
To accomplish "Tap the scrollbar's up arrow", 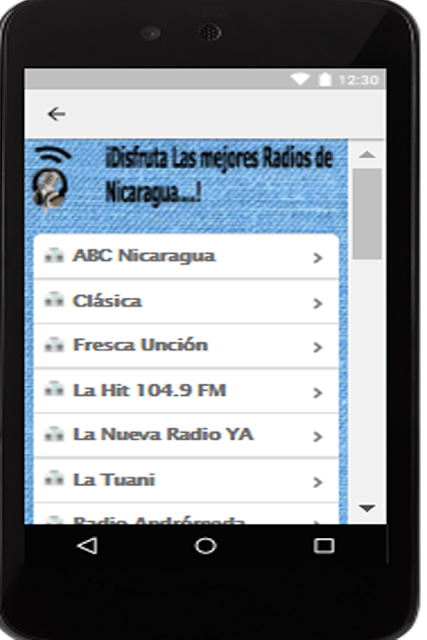I will pos(367,155).
